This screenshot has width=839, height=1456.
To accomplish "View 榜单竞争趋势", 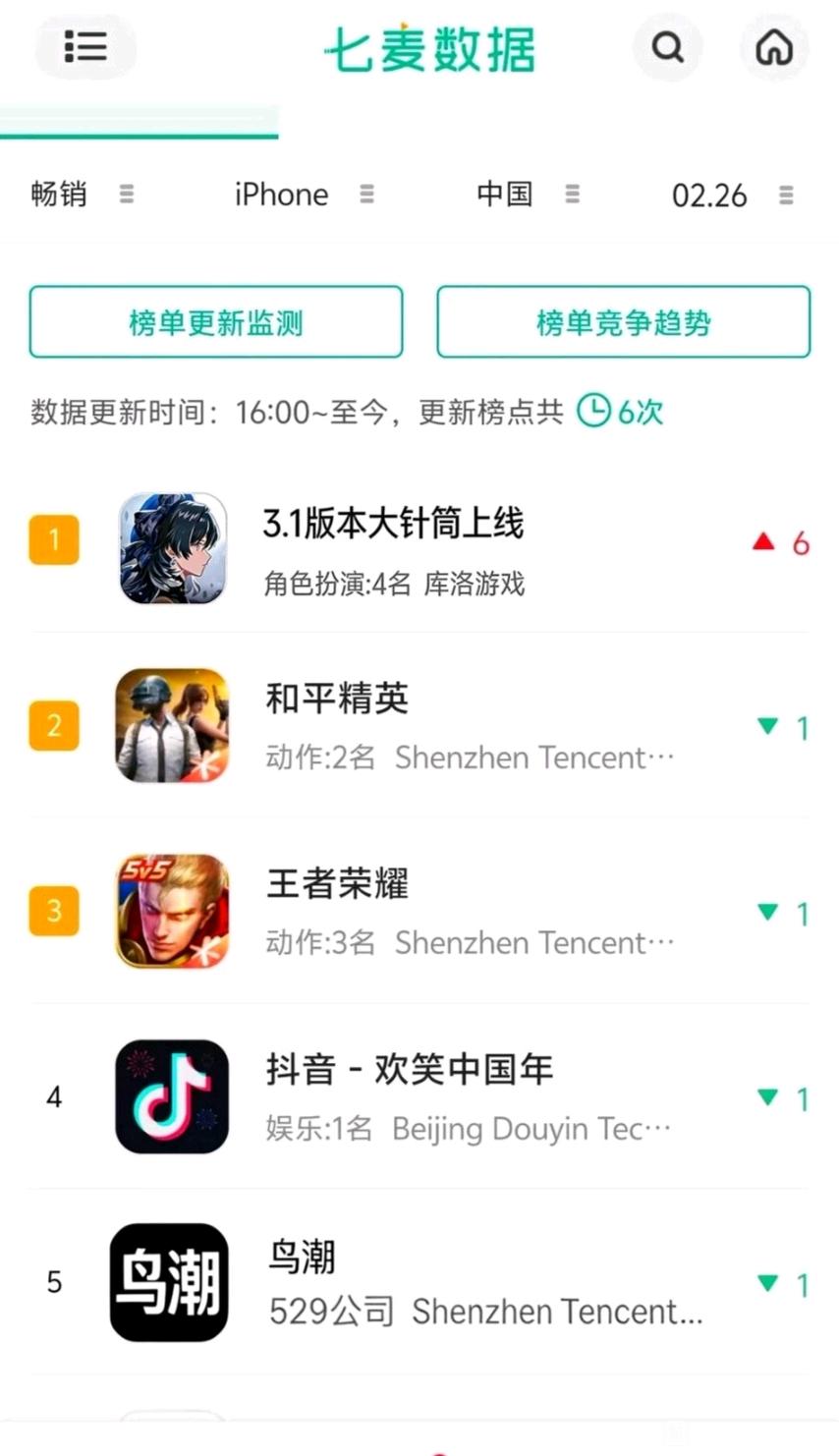I will pyautogui.click(x=623, y=322).
